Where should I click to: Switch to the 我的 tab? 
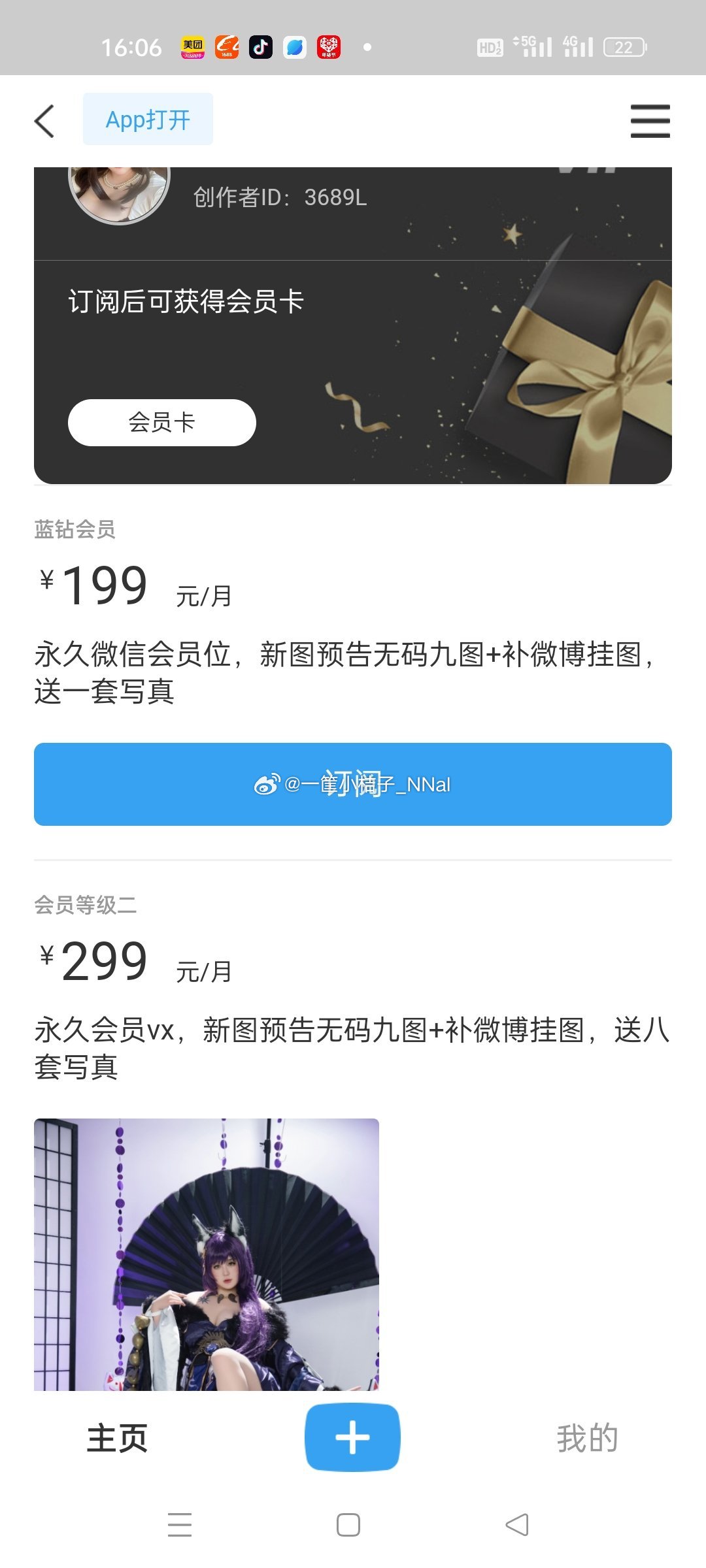coord(588,1438)
